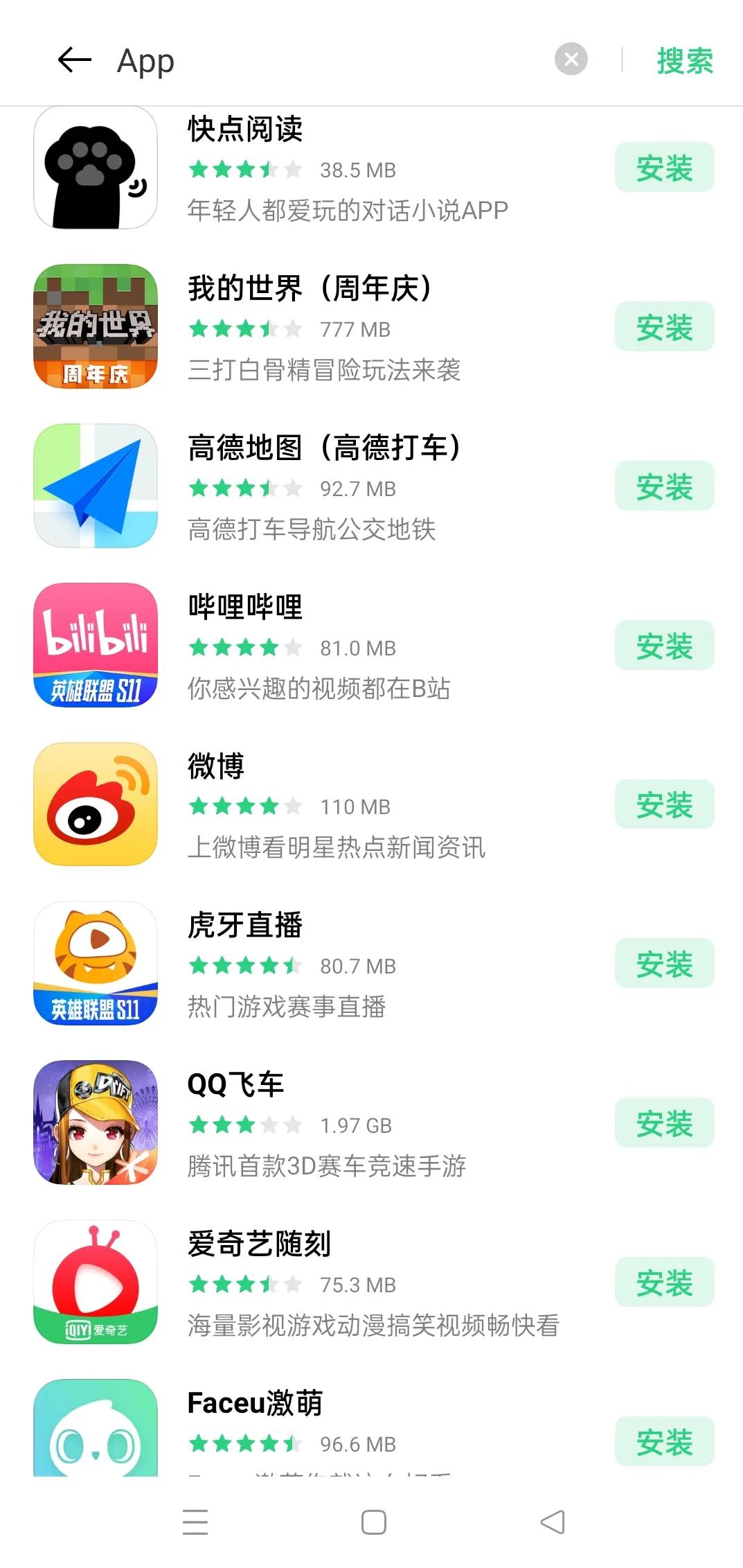The width and height of the screenshot is (743, 1568).
Task: Tap the 安装 button for QQ飞车
Action: tap(663, 1122)
